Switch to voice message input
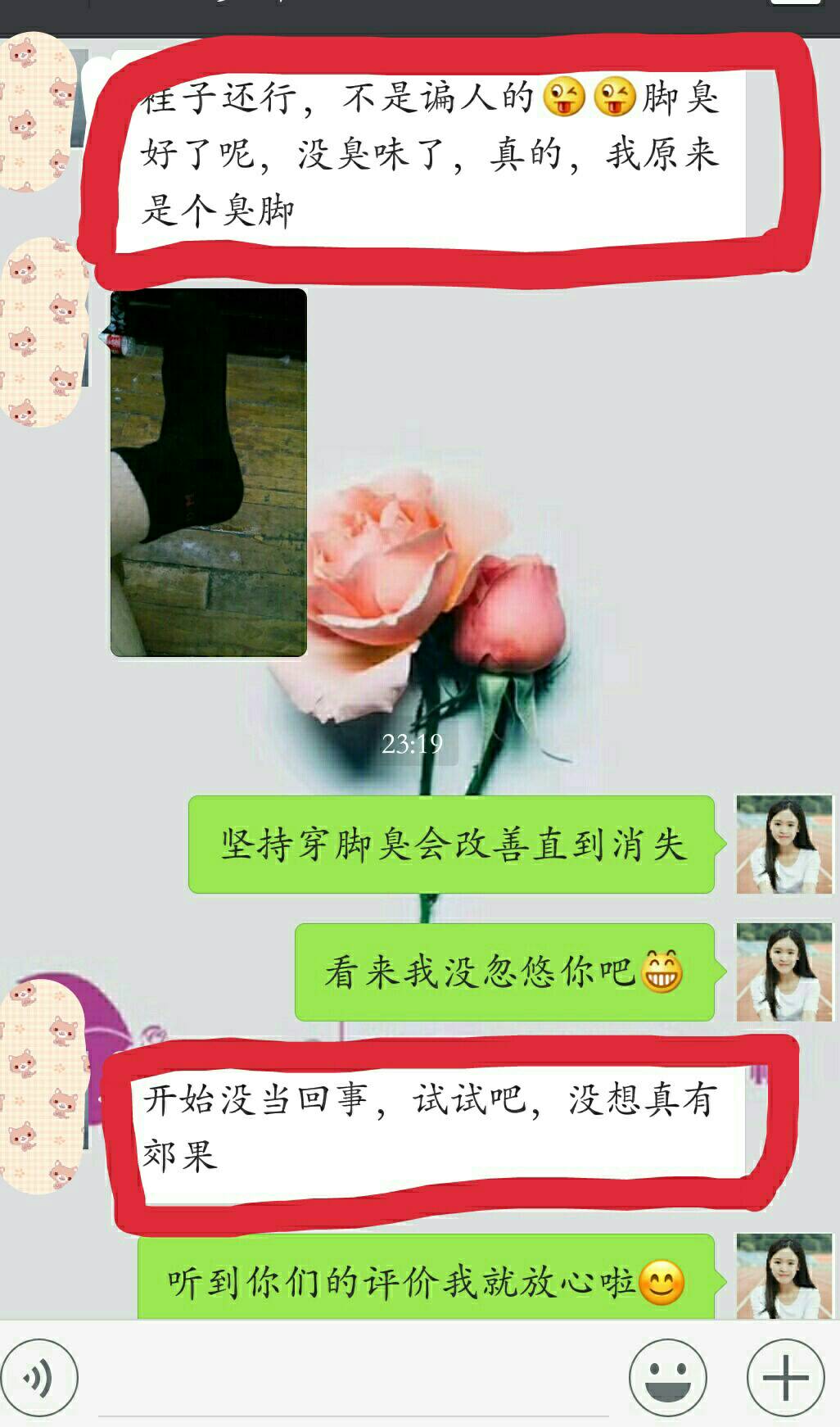 [x=38, y=1378]
